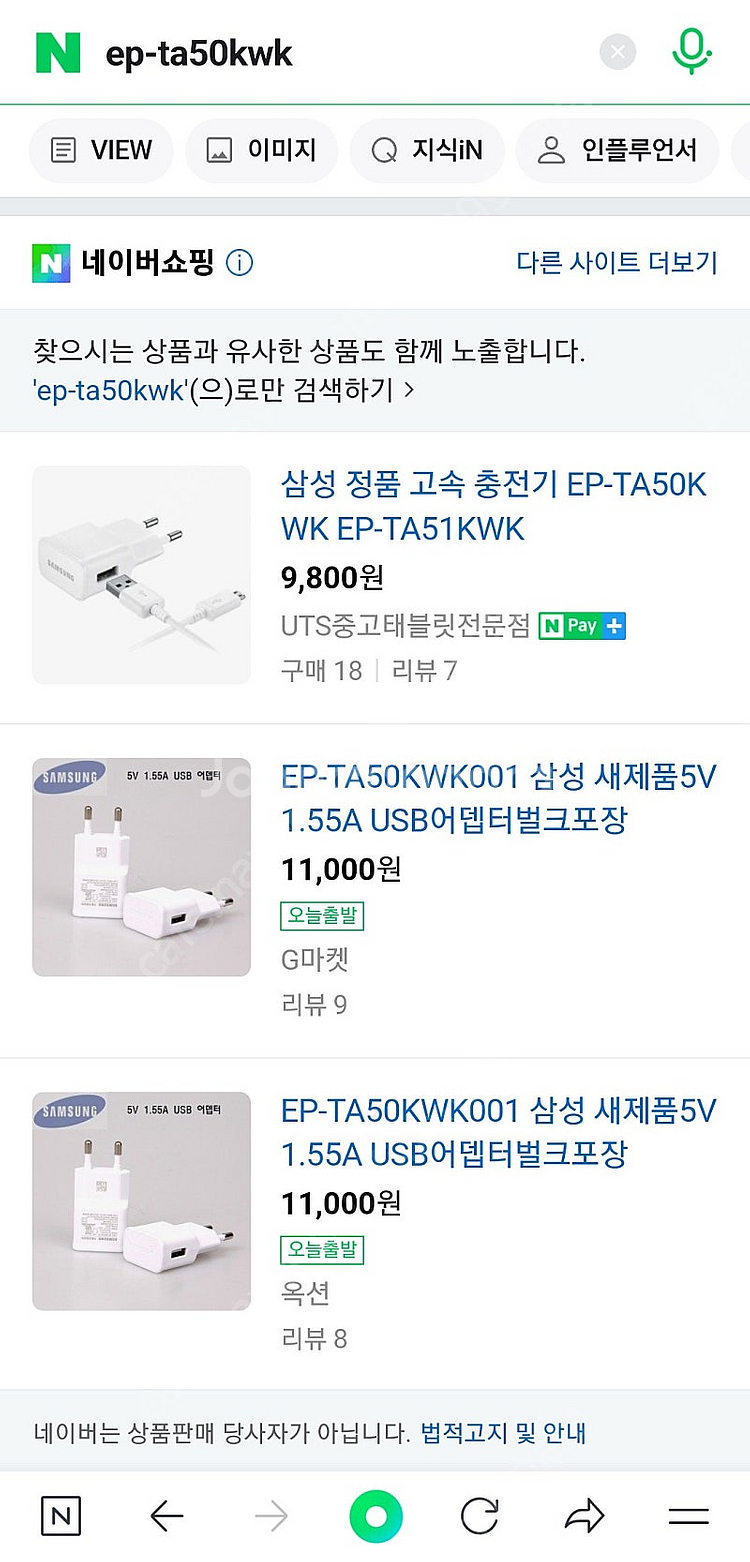Tap the green circle button
750x1562 pixels.
[x=376, y=1516]
